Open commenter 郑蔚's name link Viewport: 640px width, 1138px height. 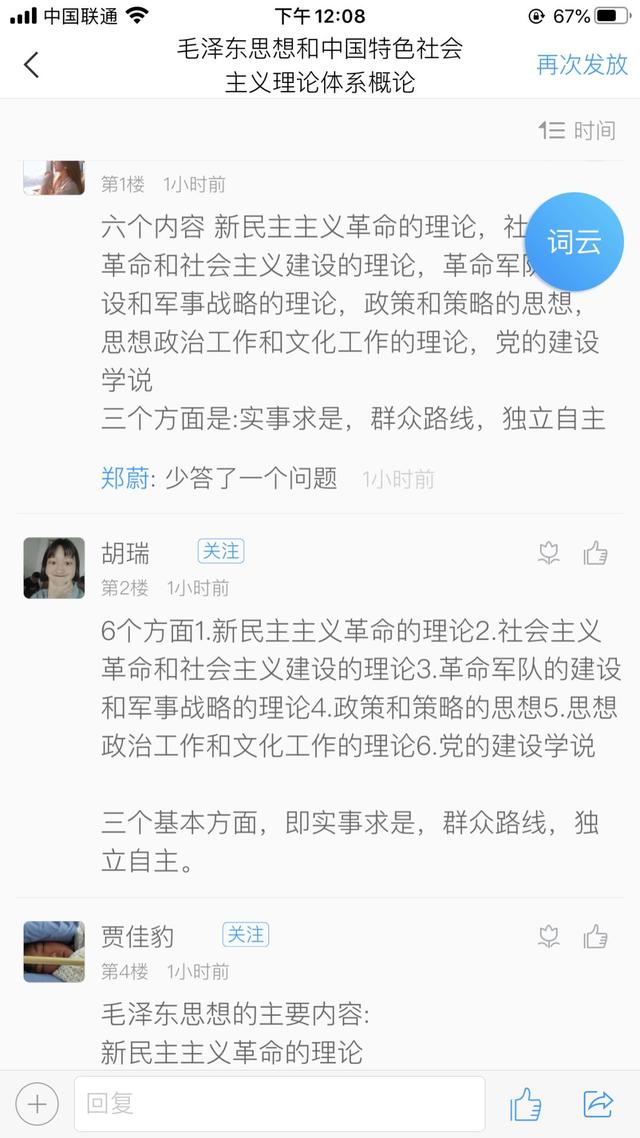pos(125,478)
